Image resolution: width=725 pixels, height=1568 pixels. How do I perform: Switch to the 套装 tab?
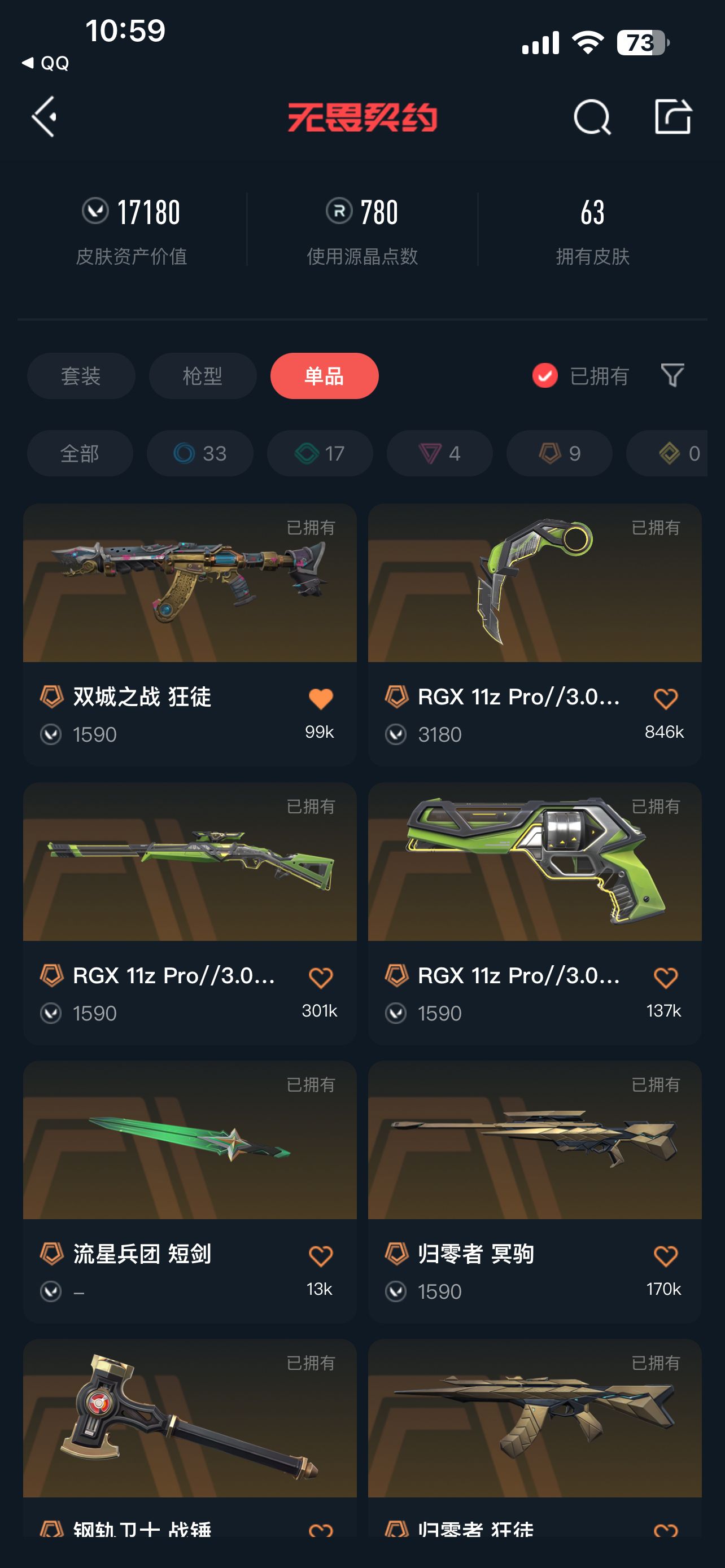click(81, 375)
